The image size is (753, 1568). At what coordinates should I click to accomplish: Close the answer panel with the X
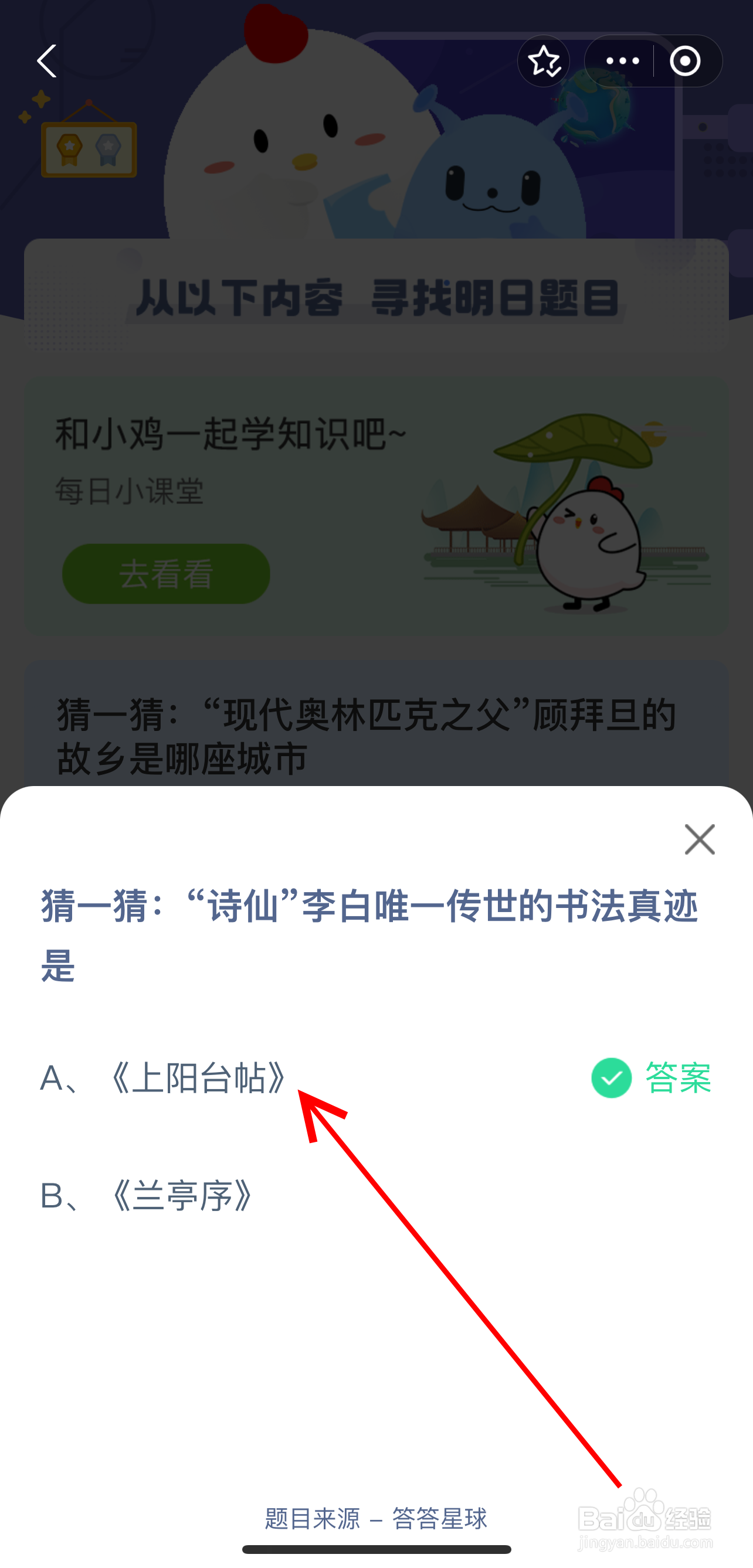point(700,839)
